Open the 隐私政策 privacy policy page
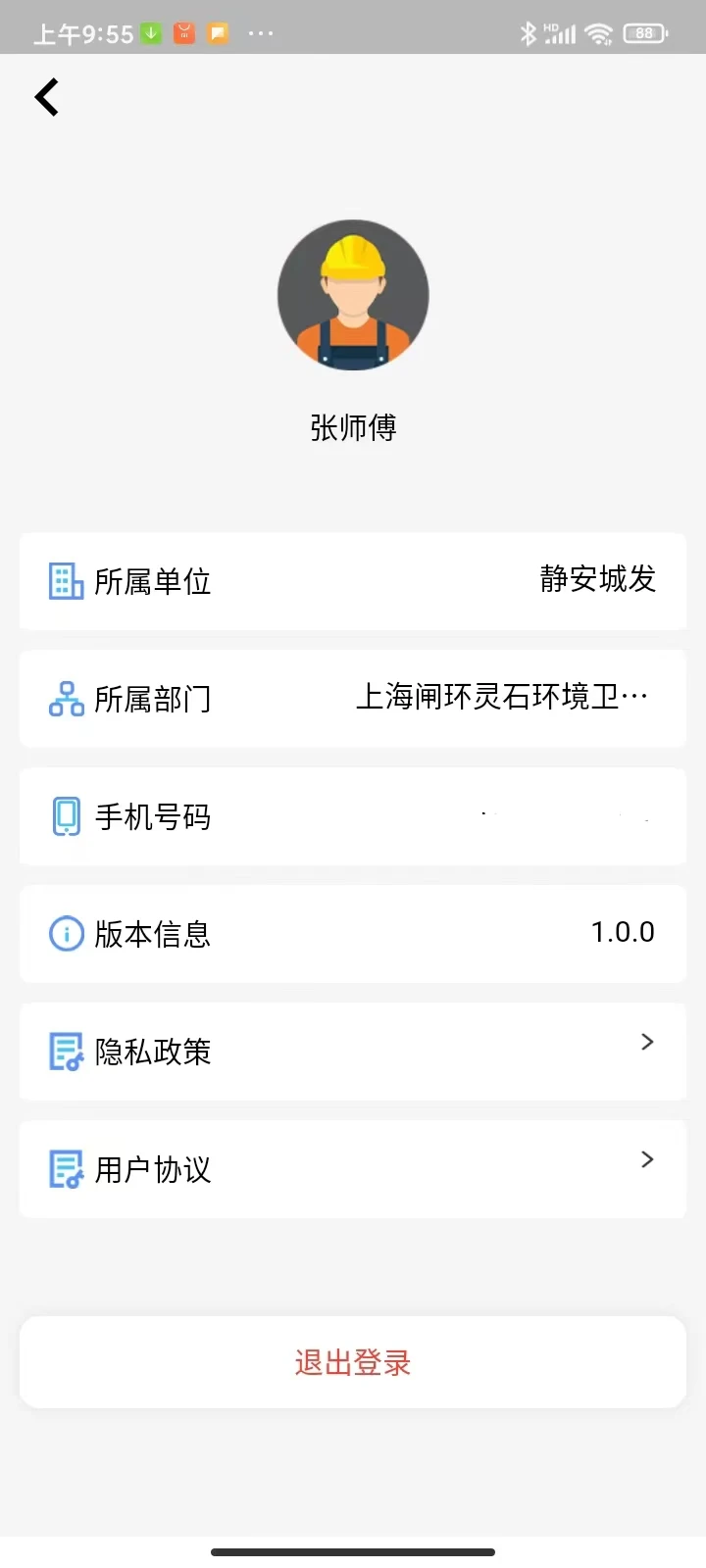Screen dimensions: 706x1568 (353, 1051)
